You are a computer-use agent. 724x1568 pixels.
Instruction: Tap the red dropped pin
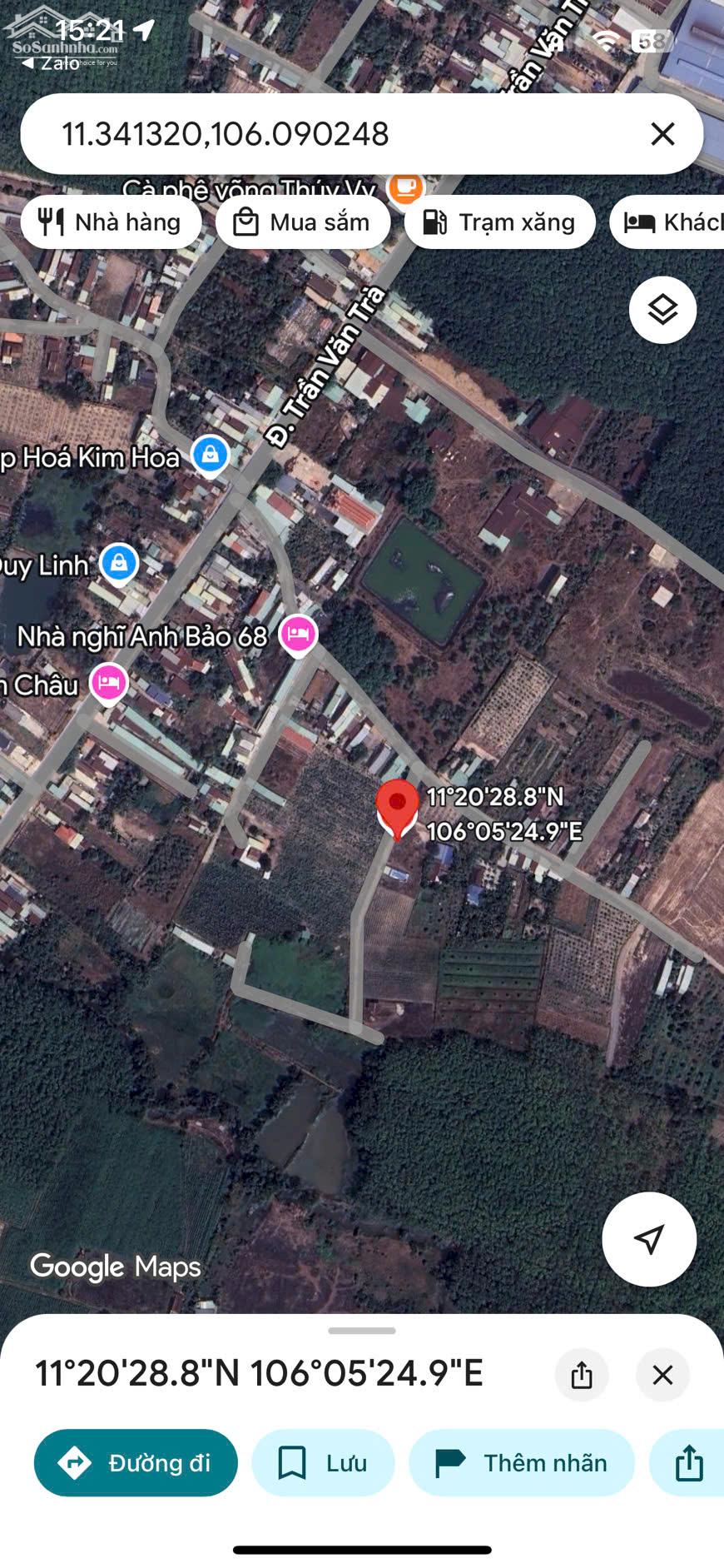click(398, 805)
